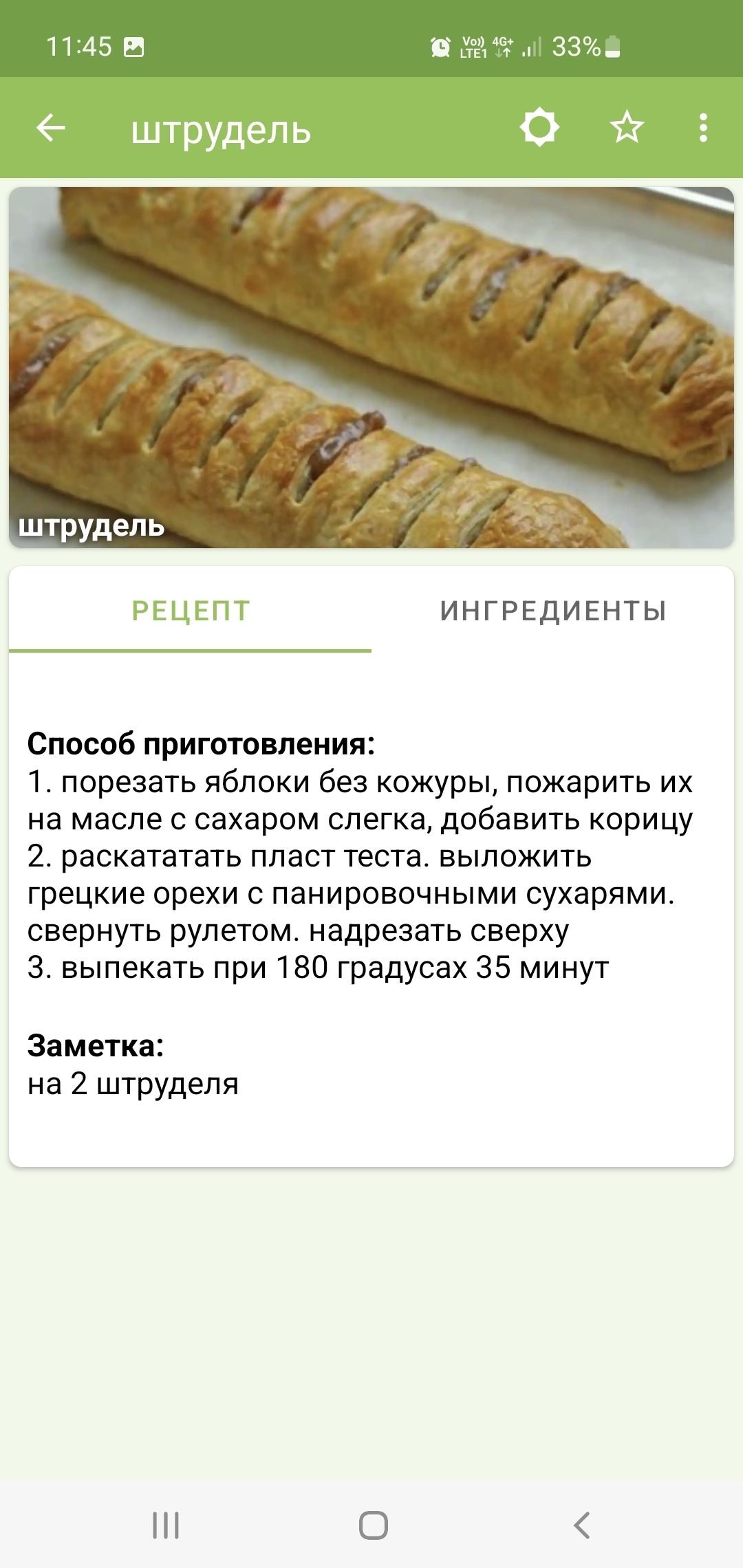Viewport: 743px width, 1568px height.
Task: Add штрудель recipe to favorites
Action: (627, 128)
